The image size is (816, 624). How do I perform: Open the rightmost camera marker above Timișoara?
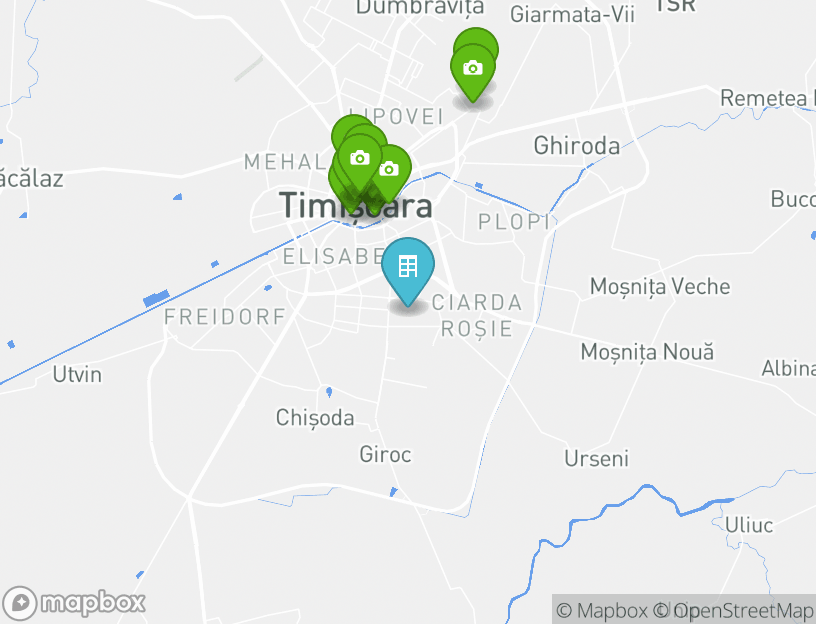(389, 170)
